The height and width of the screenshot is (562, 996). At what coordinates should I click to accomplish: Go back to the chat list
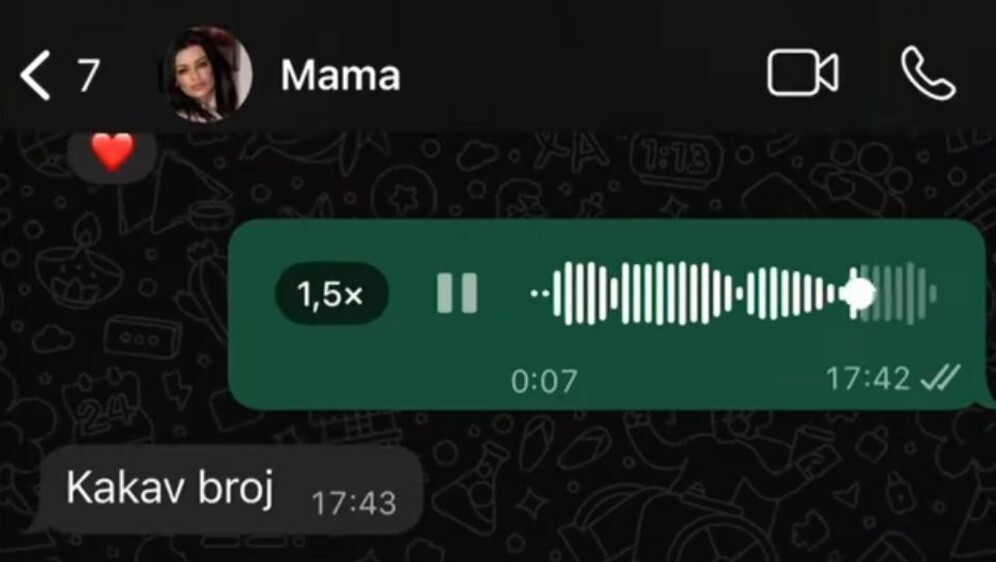(36, 76)
